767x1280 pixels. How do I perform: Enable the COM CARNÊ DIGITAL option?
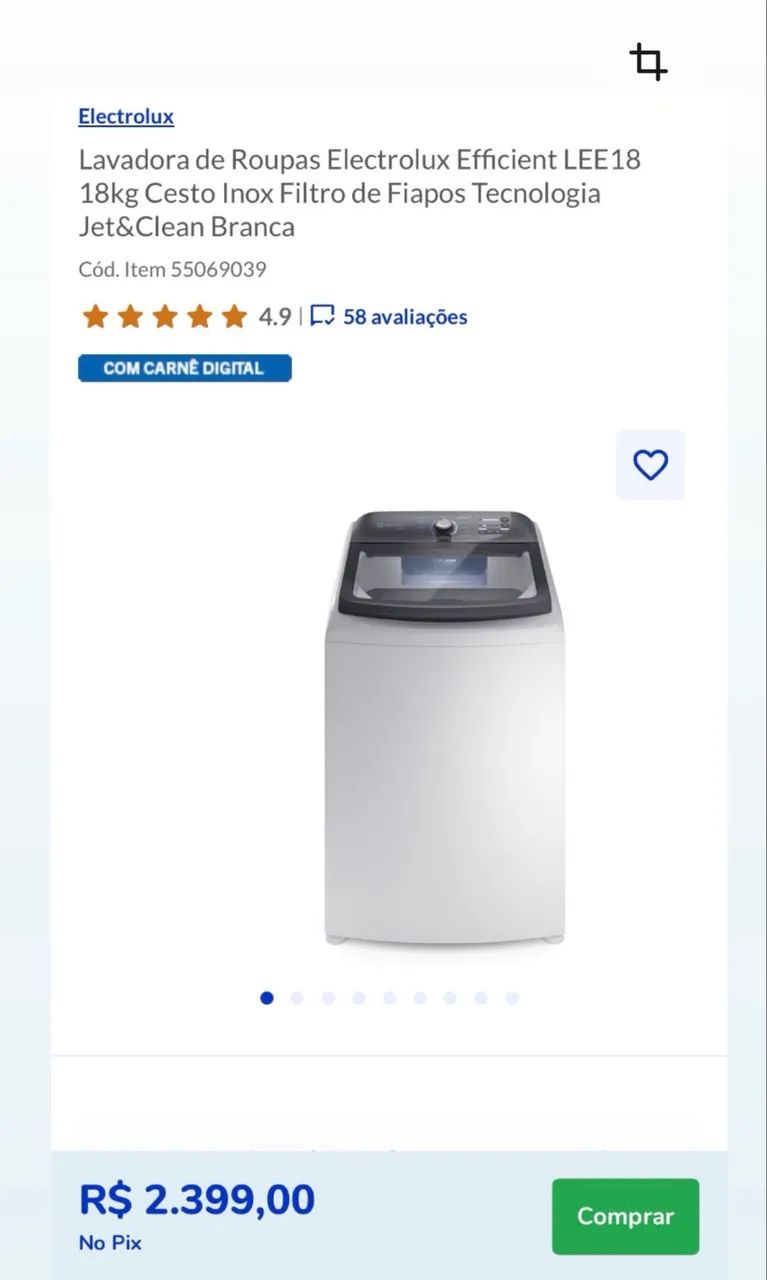tap(184, 368)
